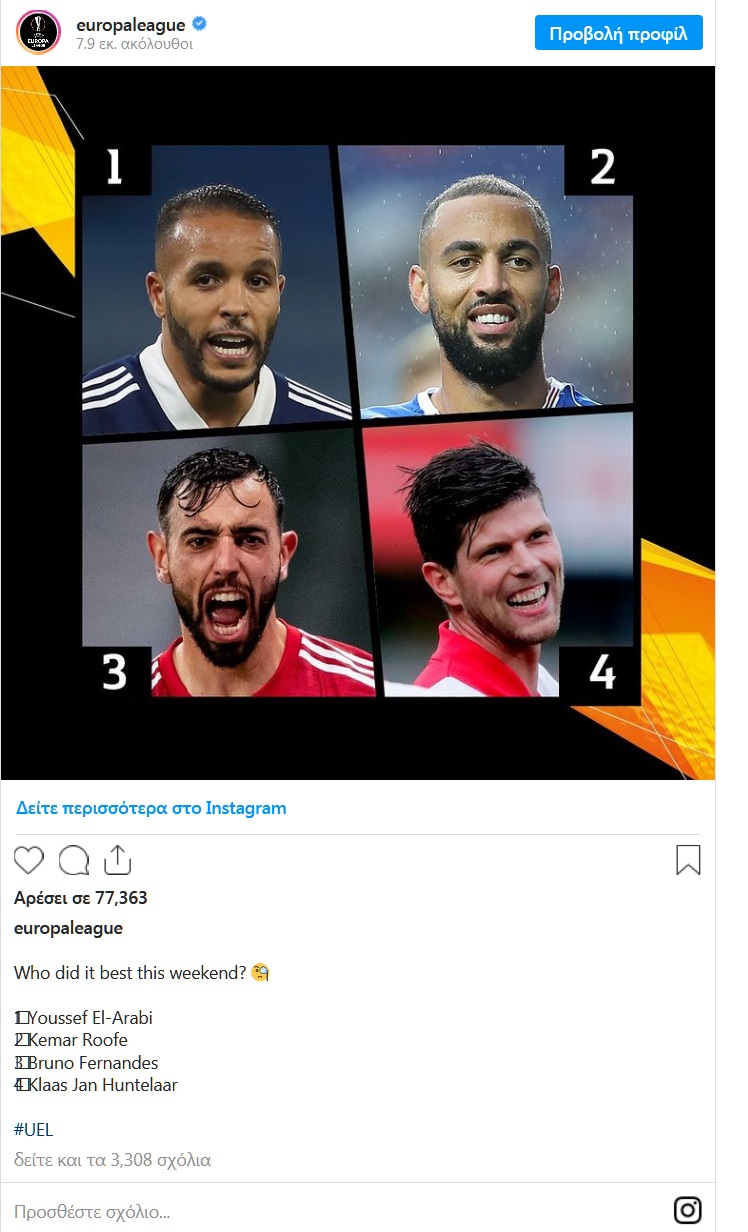
Task: Tap the Προβολή προφίλ button
Action: pos(618,33)
